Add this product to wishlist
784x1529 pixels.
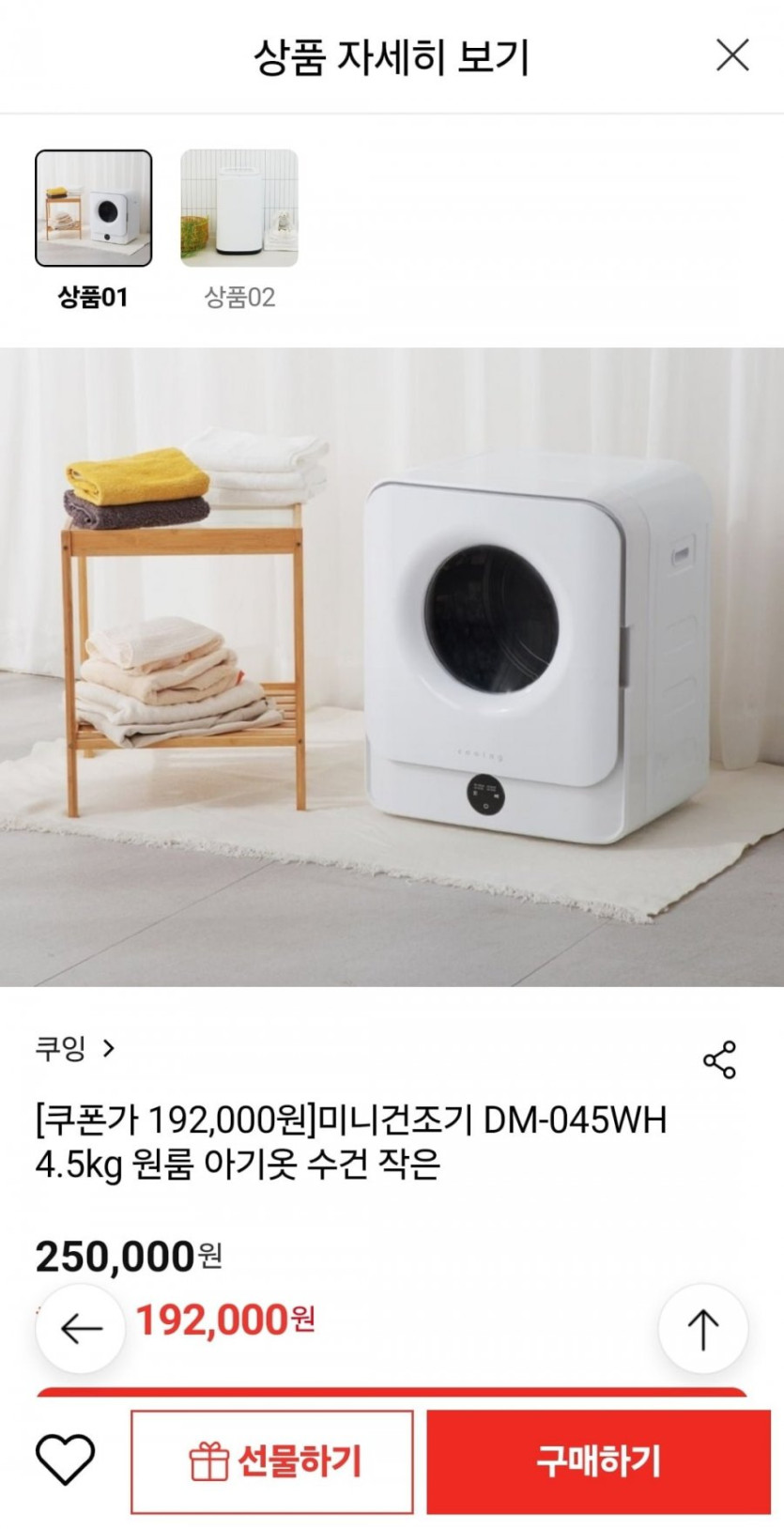(x=65, y=1459)
